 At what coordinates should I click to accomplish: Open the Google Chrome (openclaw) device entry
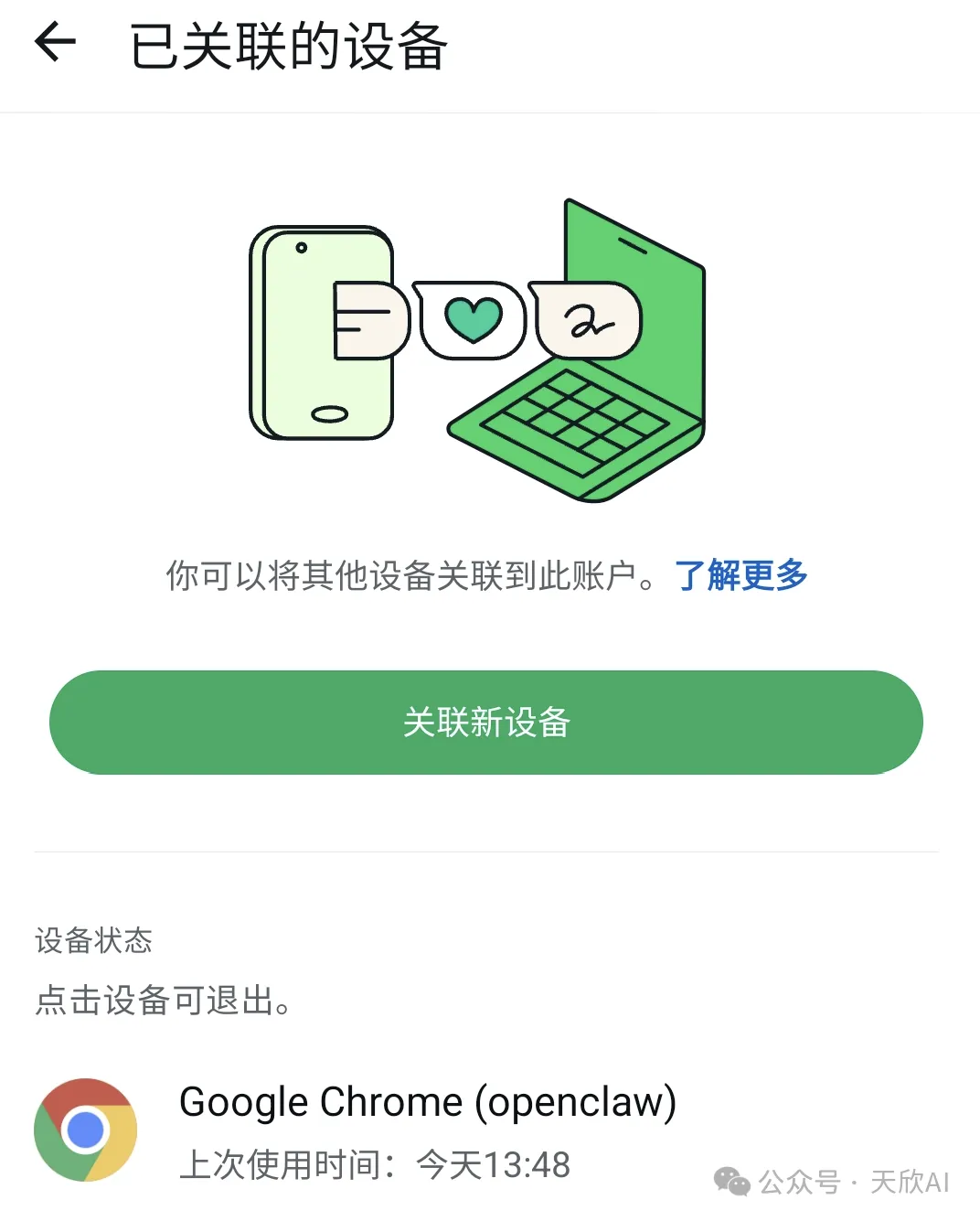(427, 1130)
